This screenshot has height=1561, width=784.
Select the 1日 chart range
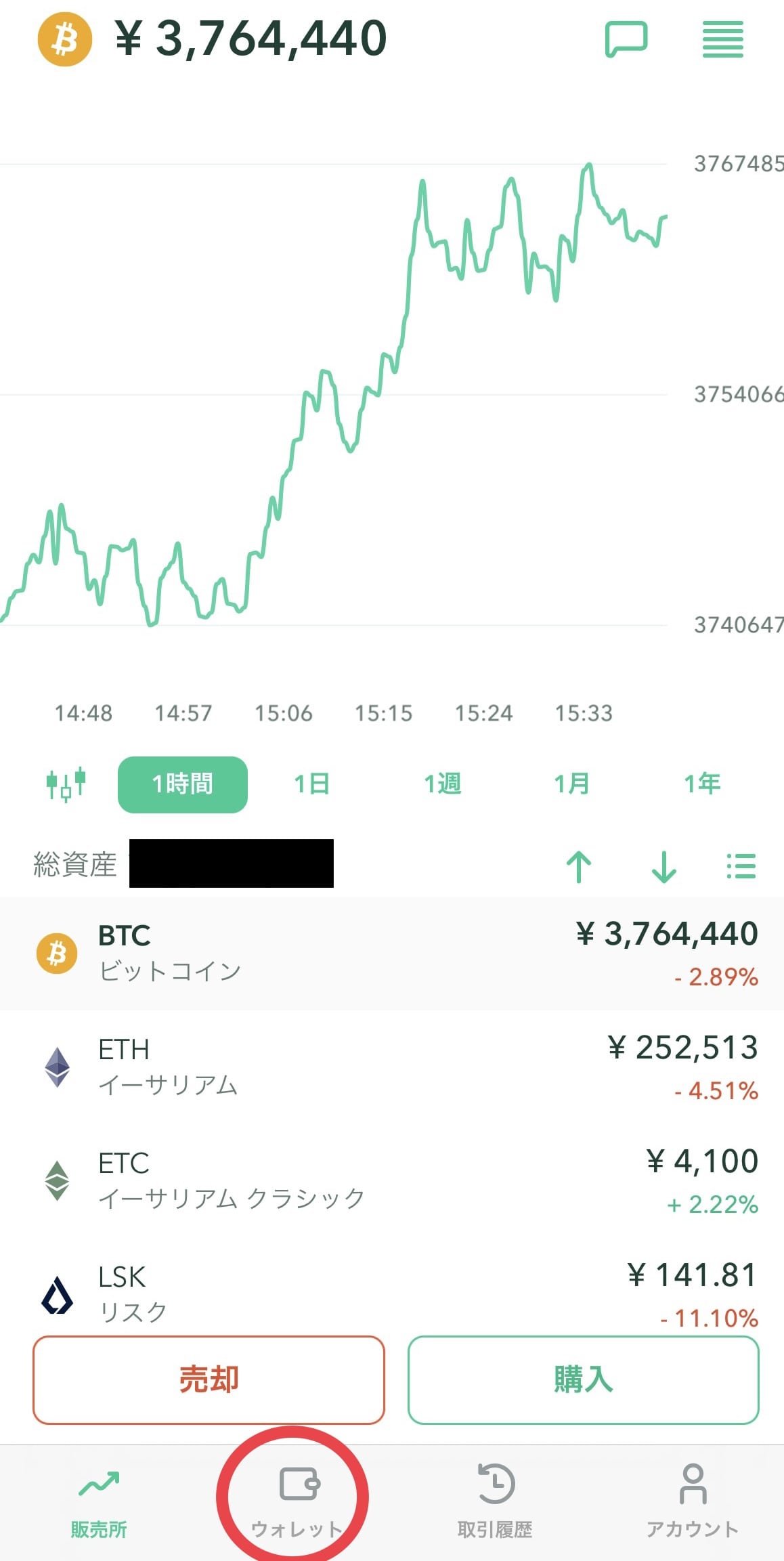click(312, 784)
